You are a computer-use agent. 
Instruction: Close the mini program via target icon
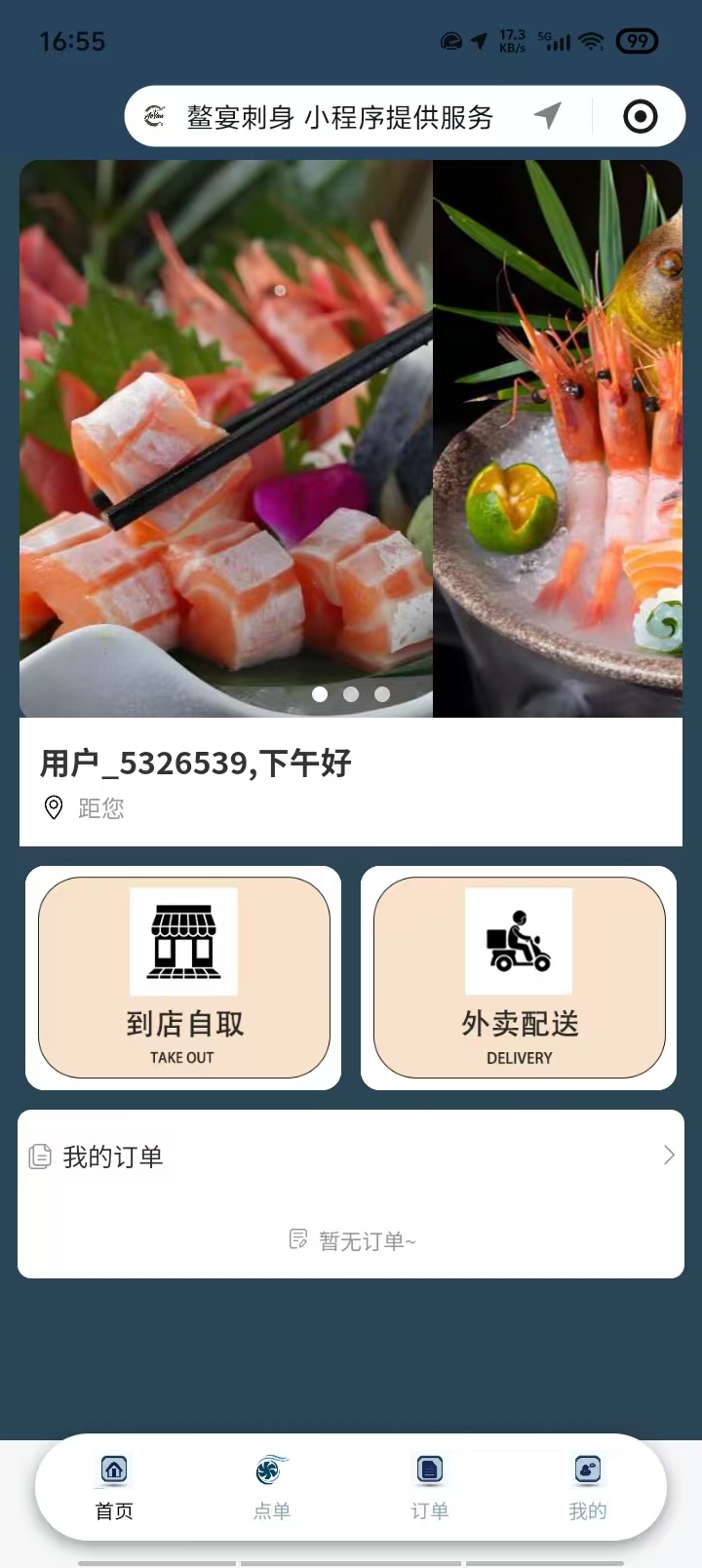tap(640, 117)
